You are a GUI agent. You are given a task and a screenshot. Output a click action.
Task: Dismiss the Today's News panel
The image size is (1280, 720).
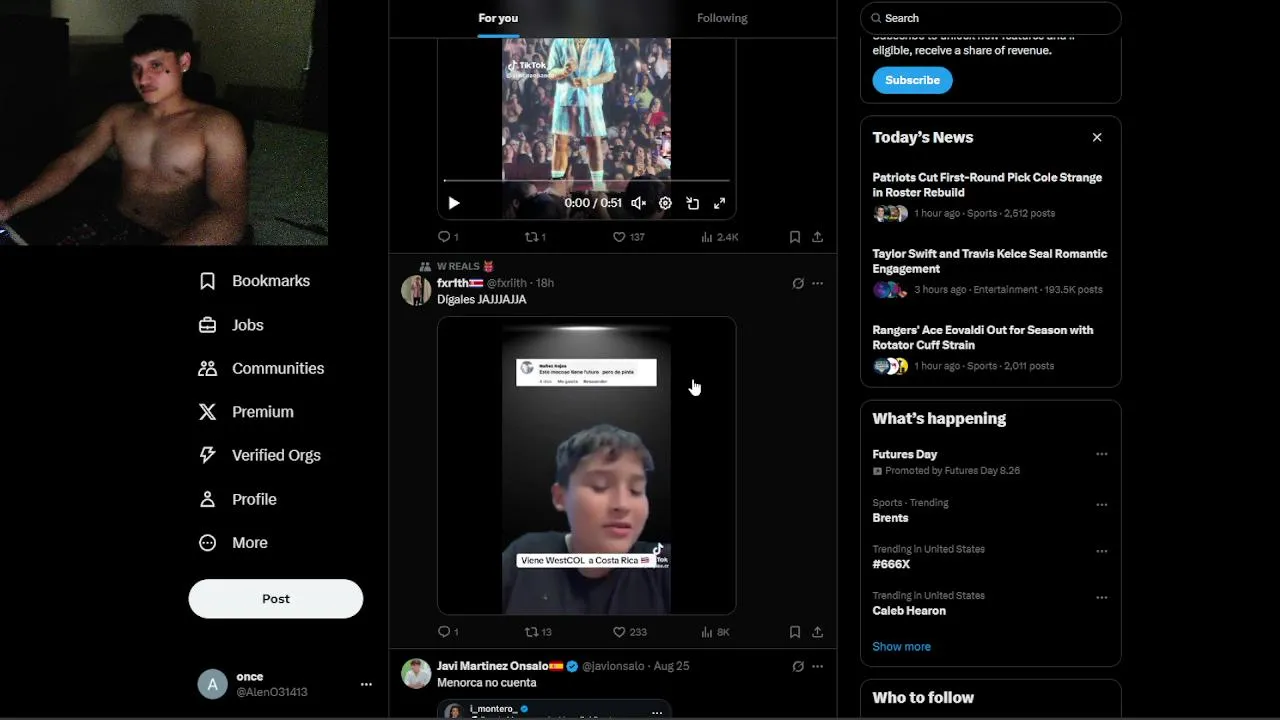(x=1097, y=137)
